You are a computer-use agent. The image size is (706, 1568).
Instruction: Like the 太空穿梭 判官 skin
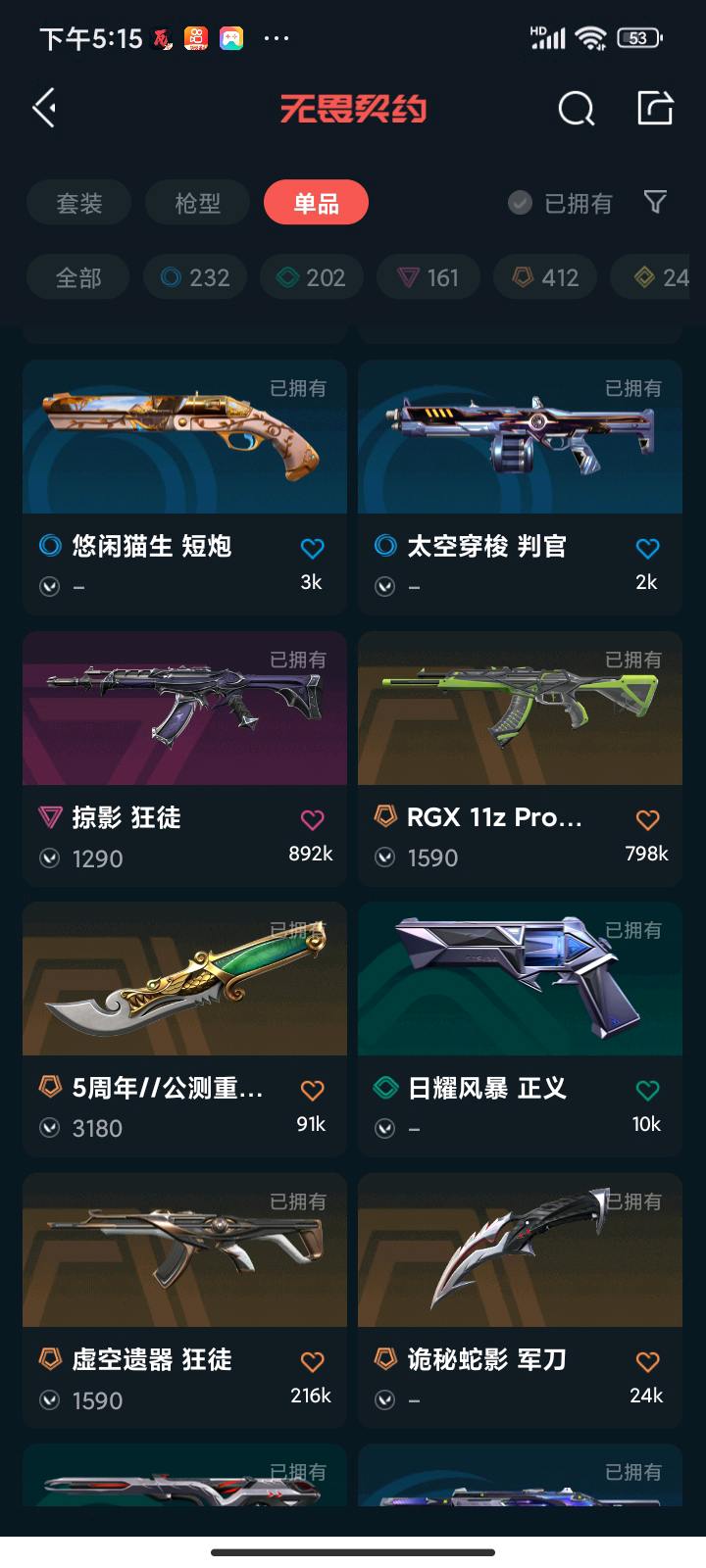pyautogui.click(x=647, y=549)
